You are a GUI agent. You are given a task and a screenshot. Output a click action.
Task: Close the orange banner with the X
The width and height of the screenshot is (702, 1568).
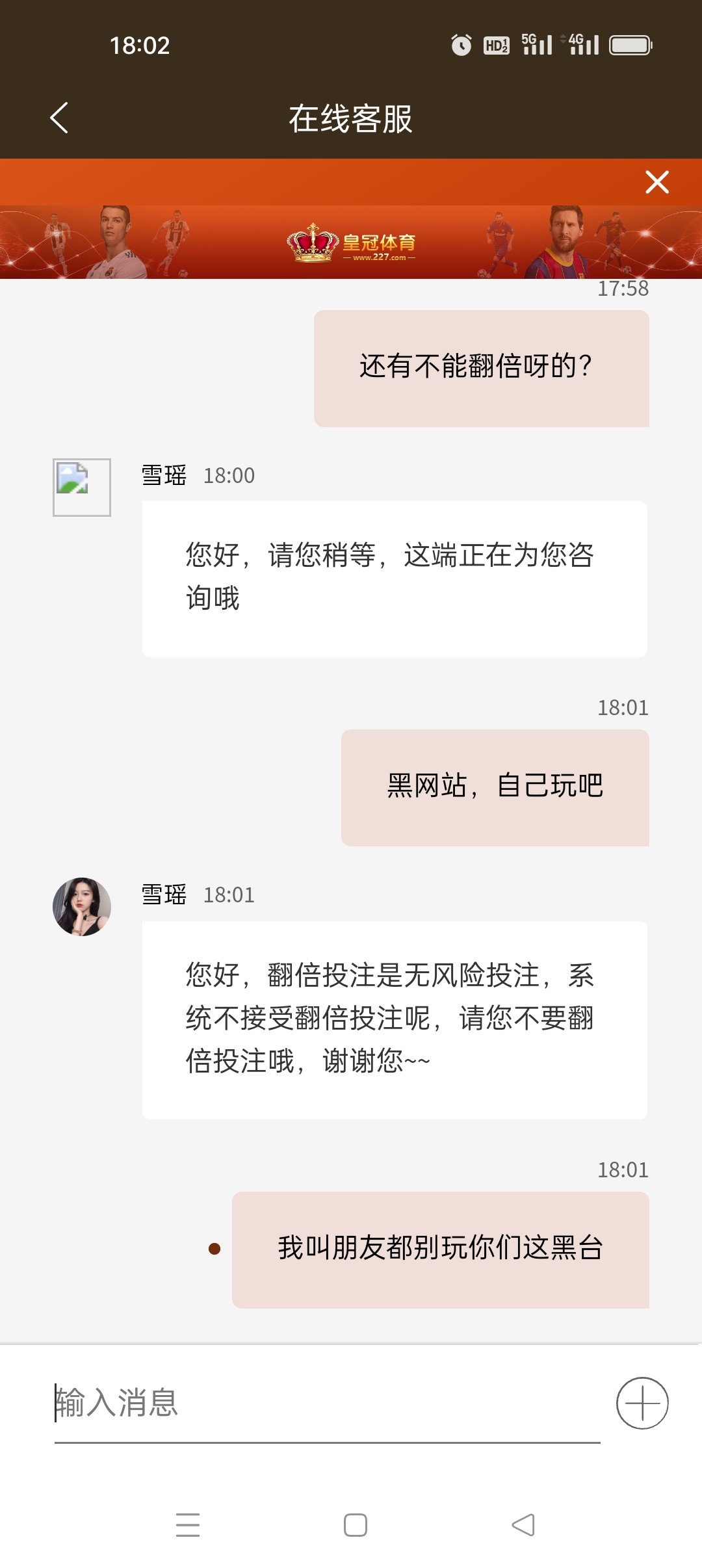(x=656, y=182)
